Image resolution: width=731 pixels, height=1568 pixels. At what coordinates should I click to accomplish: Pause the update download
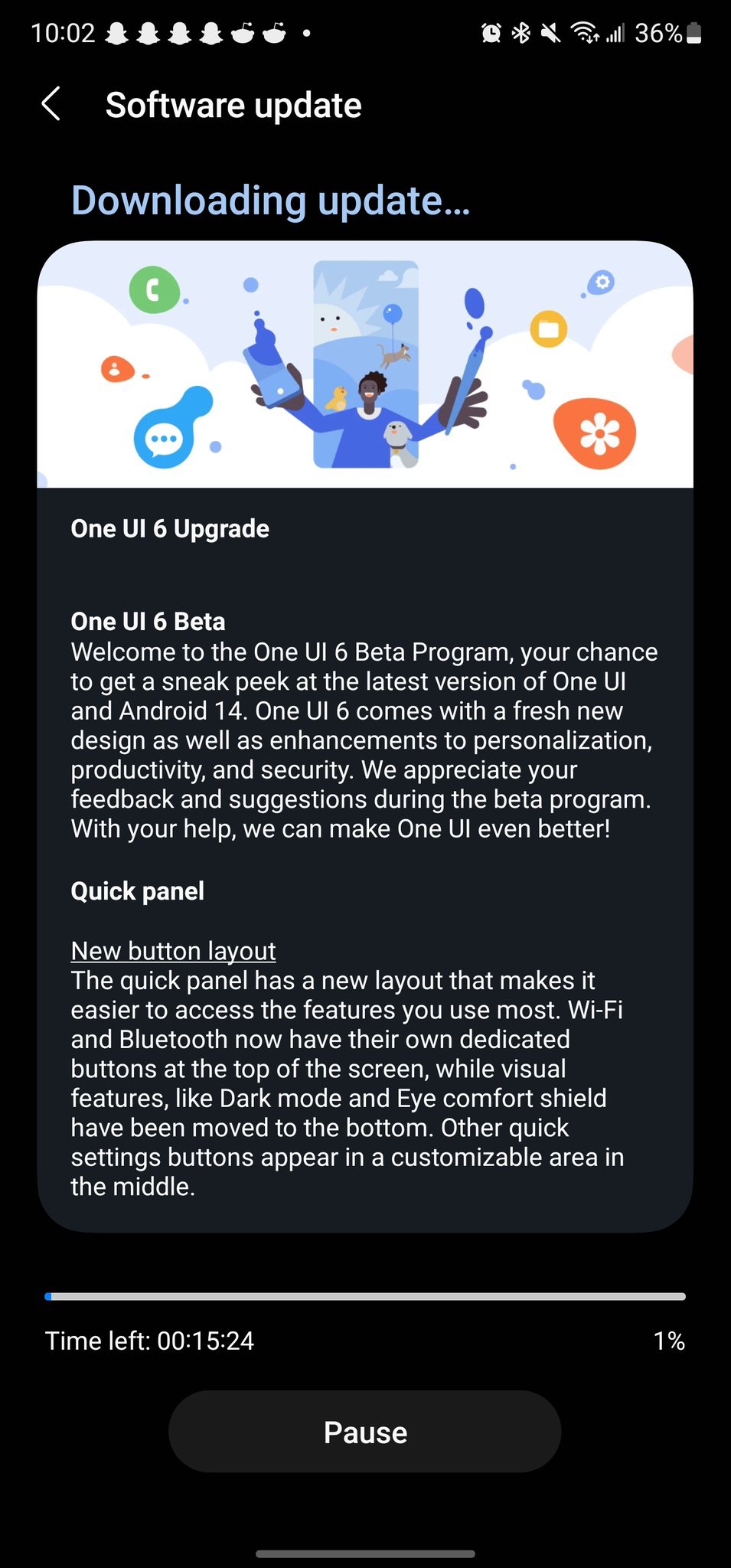[x=364, y=1432]
